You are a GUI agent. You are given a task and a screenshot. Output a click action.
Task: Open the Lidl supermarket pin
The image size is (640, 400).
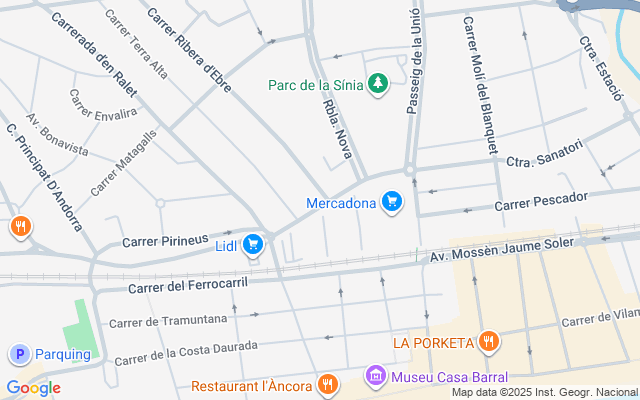pyautogui.click(x=252, y=243)
